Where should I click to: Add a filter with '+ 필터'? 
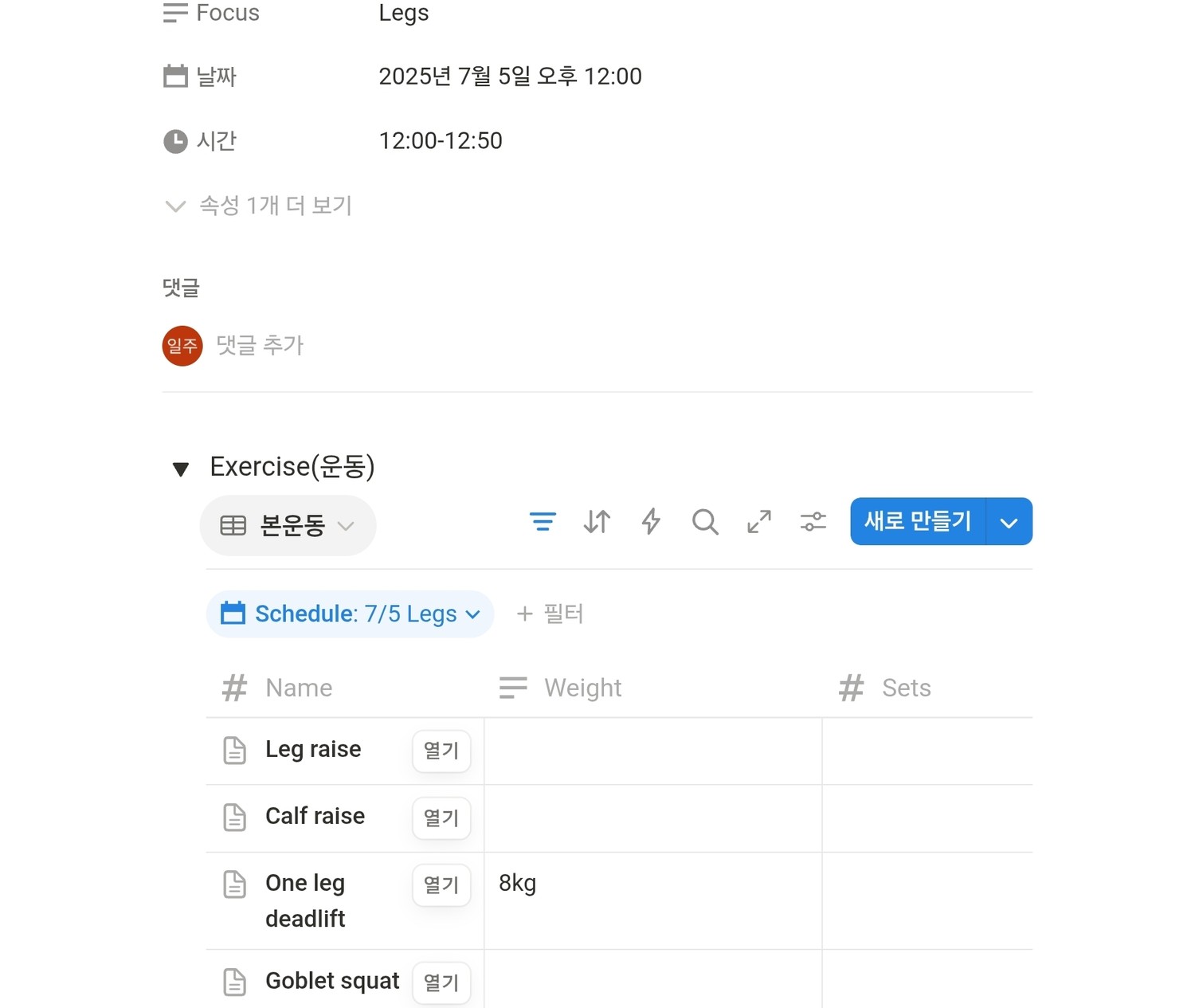point(550,614)
